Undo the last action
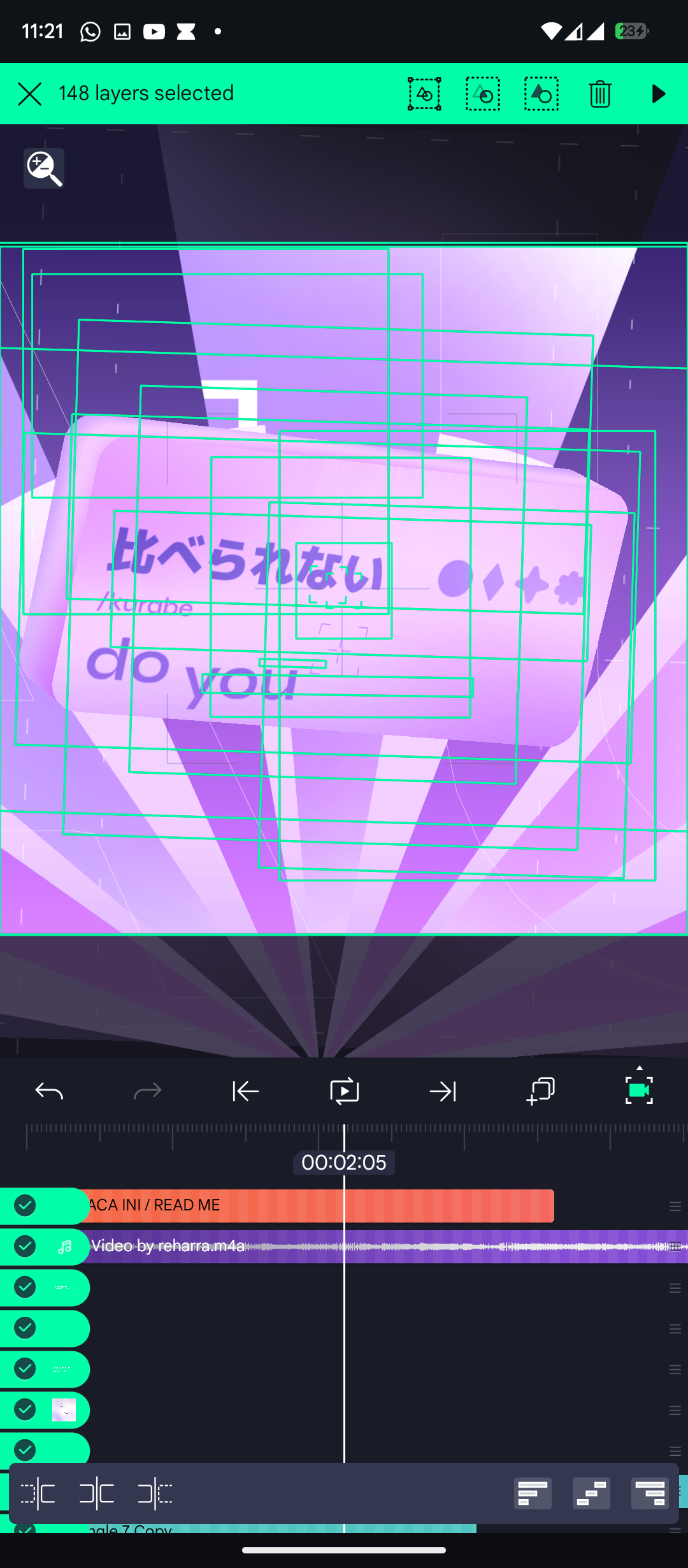This screenshot has height=1568, width=688. click(x=49, y=1091)
